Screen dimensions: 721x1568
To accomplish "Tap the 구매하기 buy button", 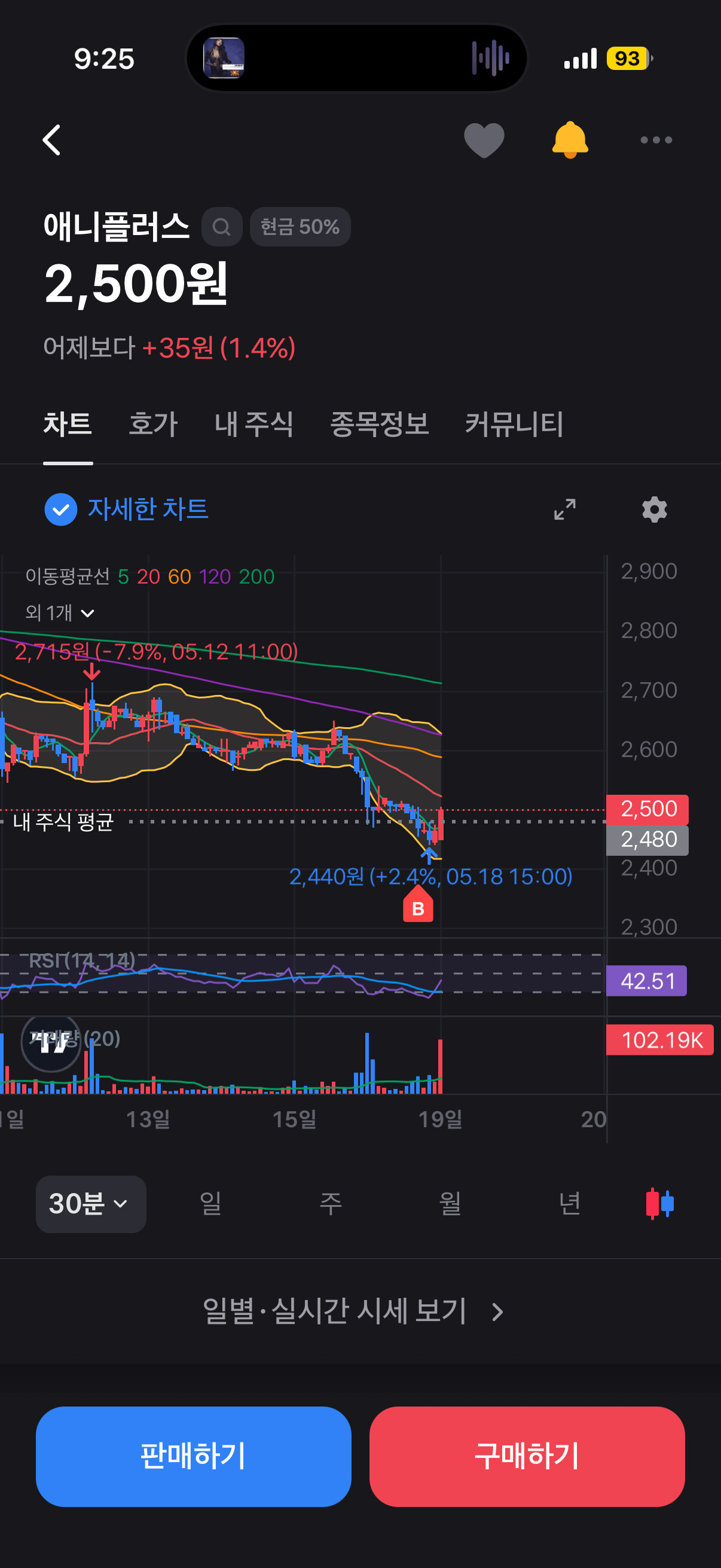I will tap(527, 1457).
